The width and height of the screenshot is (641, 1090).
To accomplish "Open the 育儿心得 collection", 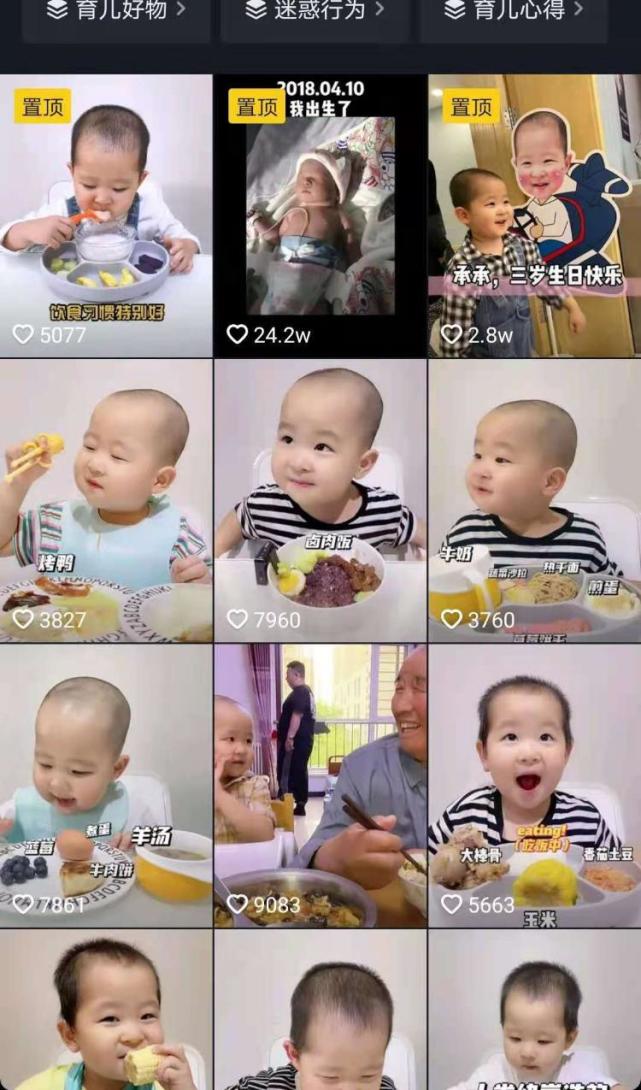I will (x=513, y=12).
